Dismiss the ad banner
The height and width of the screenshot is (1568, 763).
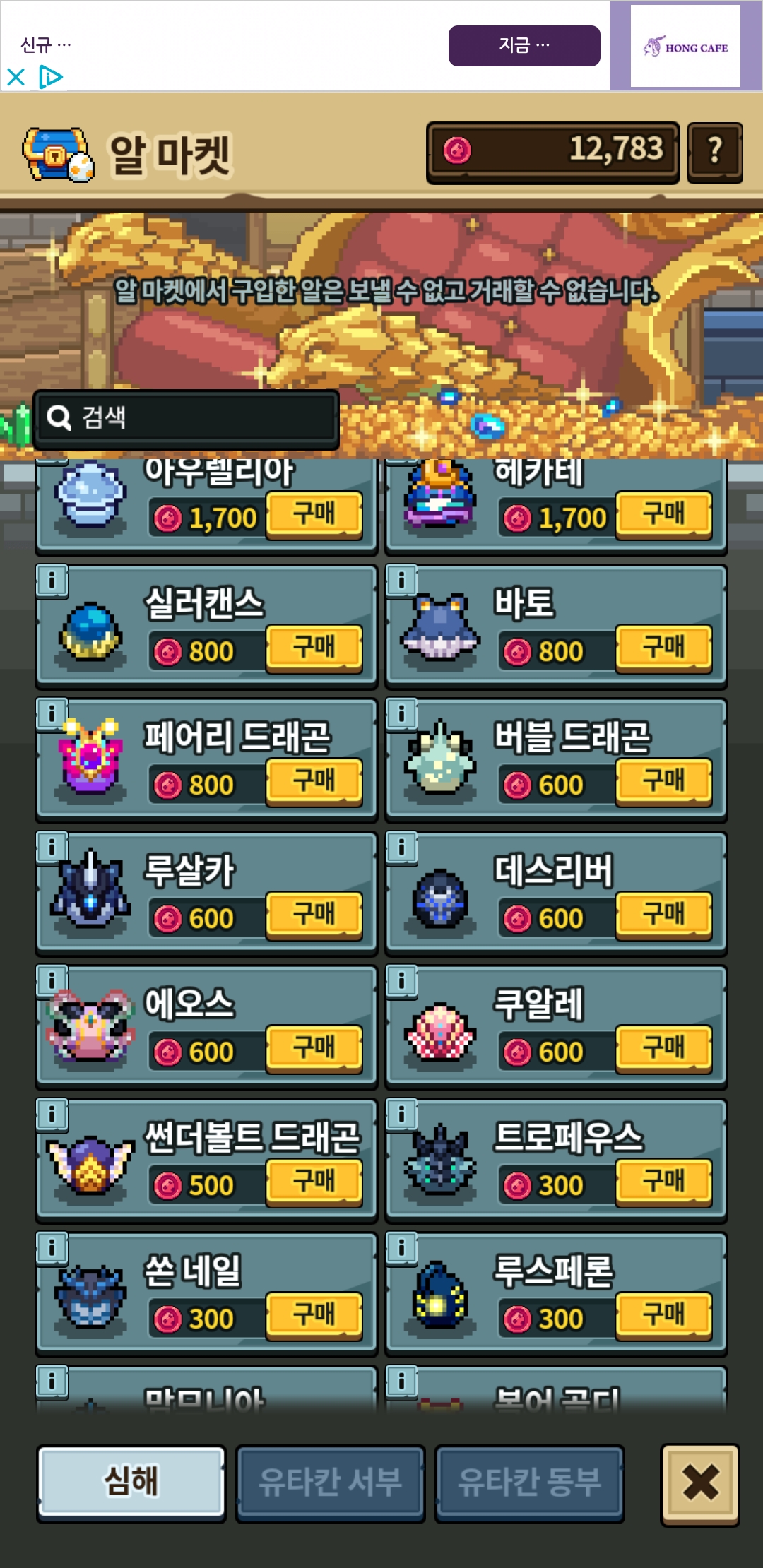point(16,76)
